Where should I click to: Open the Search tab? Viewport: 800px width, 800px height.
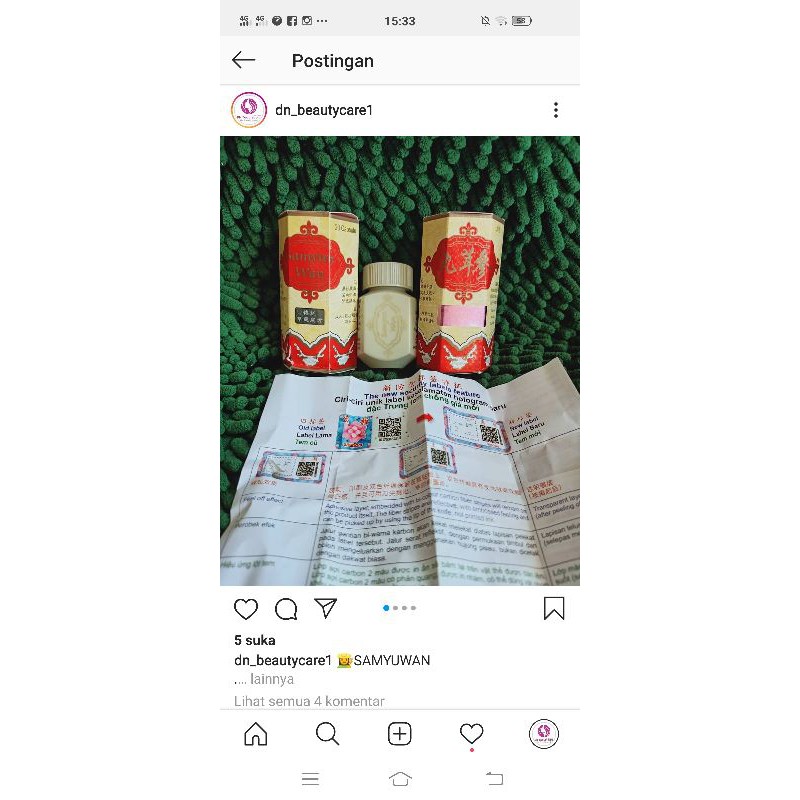point(328,735)
